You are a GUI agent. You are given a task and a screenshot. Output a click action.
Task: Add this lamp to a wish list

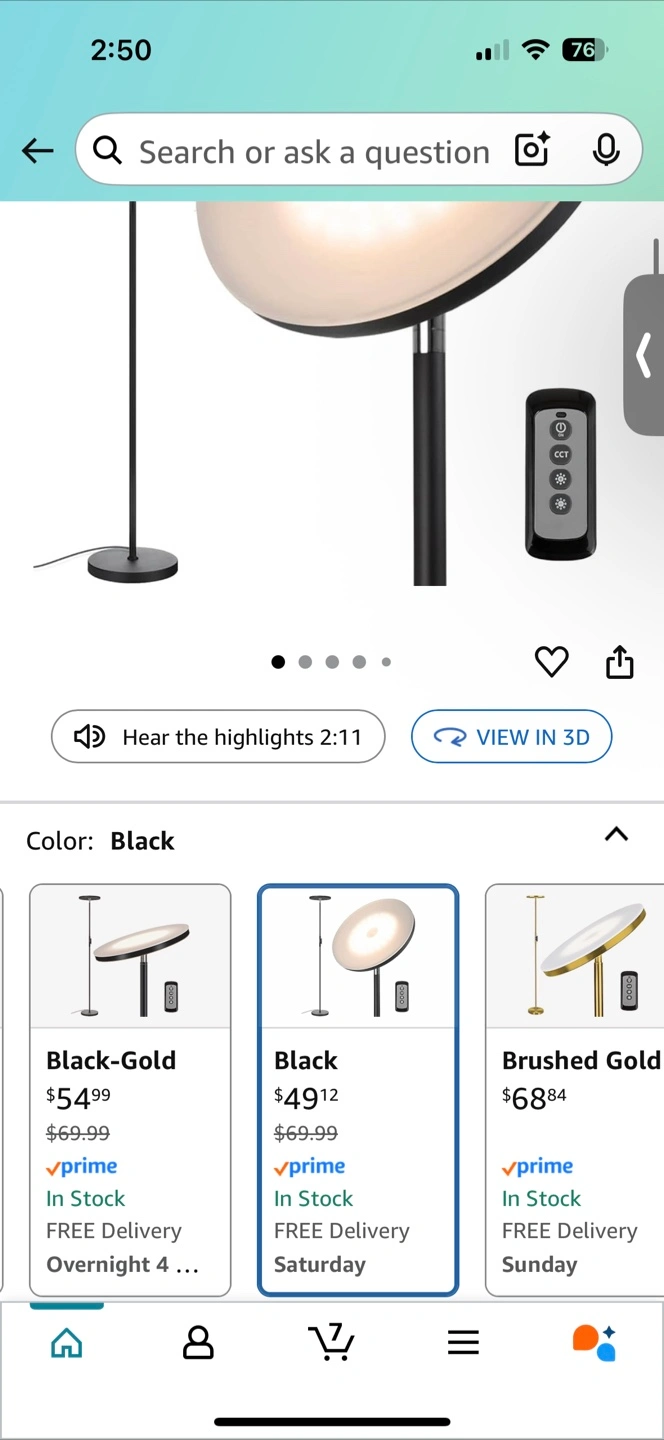click(552, 662)
